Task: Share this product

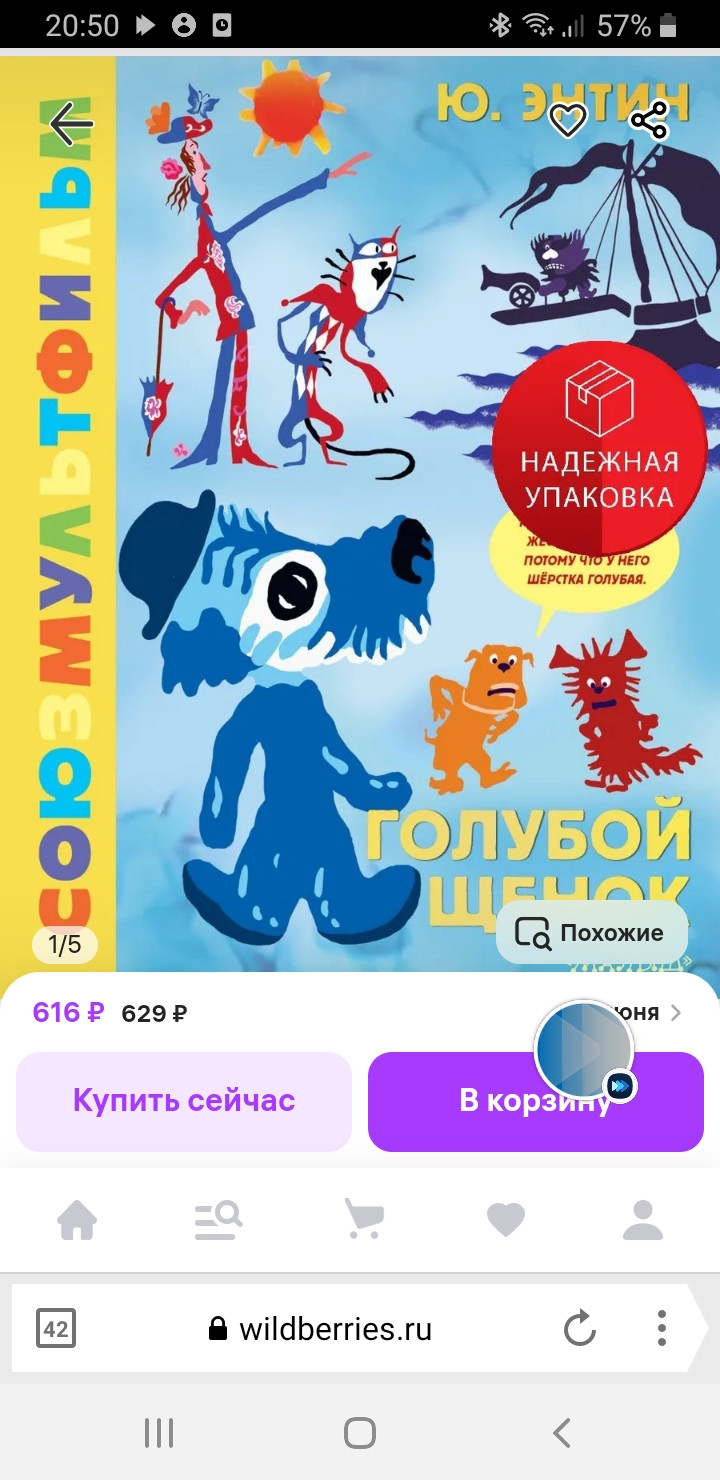Action: pos(648,122)
